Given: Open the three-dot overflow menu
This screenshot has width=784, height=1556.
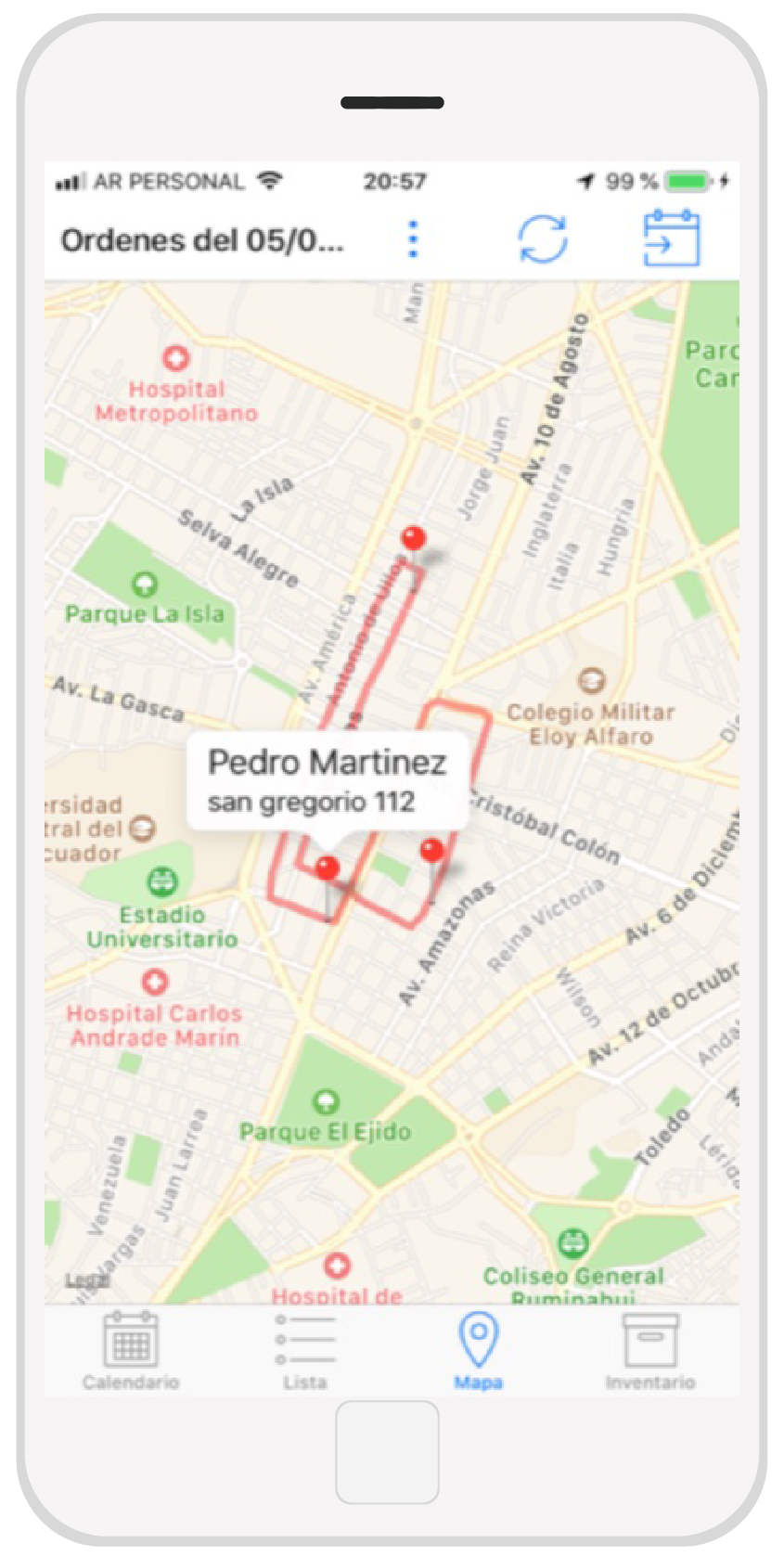Looking at the screenshot, I should (x=413, y=240).
